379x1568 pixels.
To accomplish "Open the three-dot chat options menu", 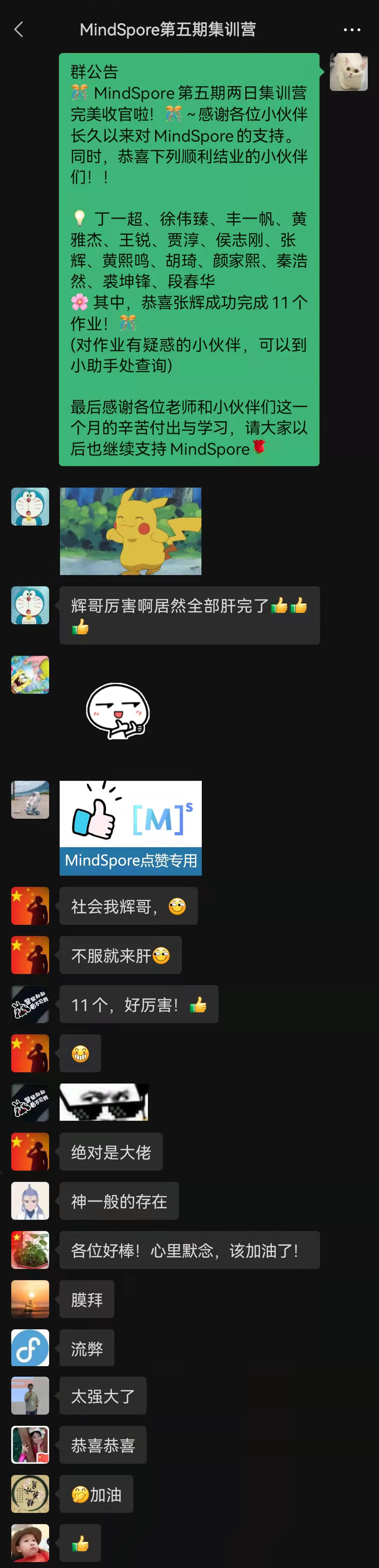I will [x=352, y=29].
